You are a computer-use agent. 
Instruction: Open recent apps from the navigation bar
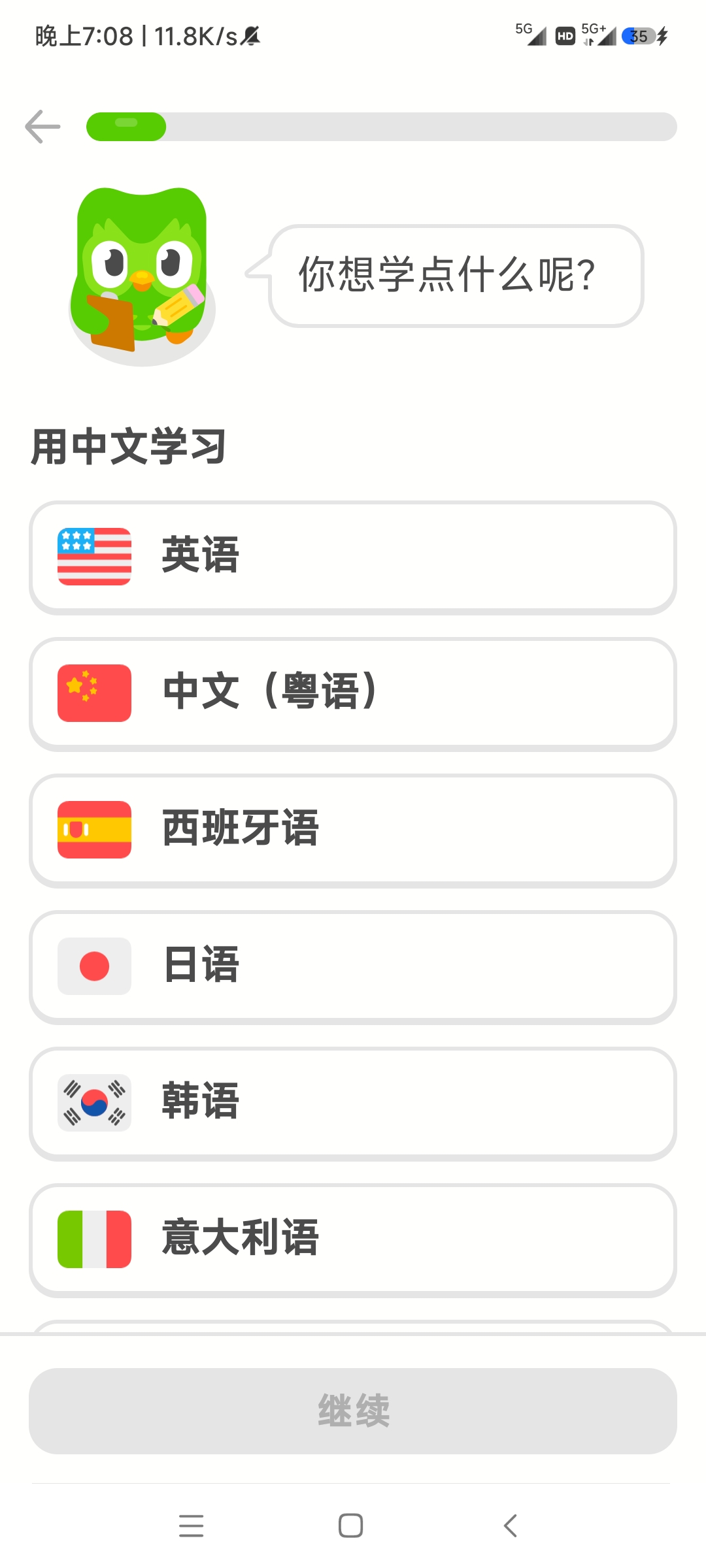(191, 1526)
